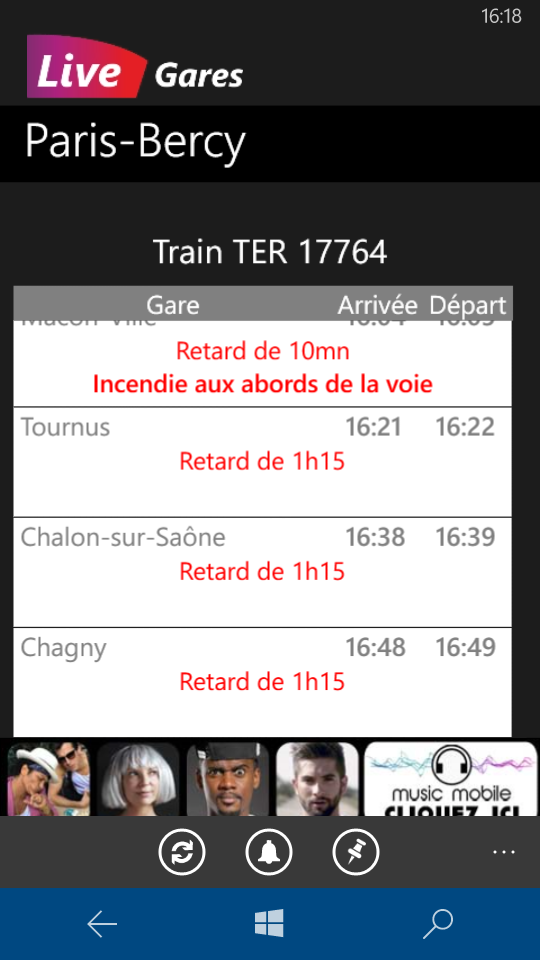540x960 pixels.
Task: Go back with the system back arrow
Action: (x=102, y=923)
